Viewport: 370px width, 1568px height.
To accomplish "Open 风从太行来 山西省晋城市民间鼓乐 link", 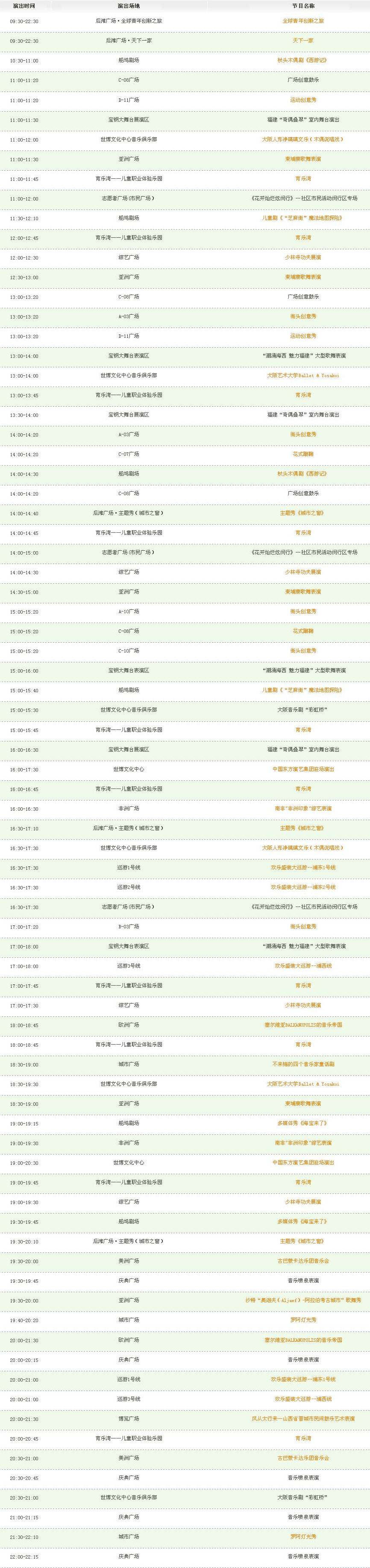I will [x=303, y=1418].
